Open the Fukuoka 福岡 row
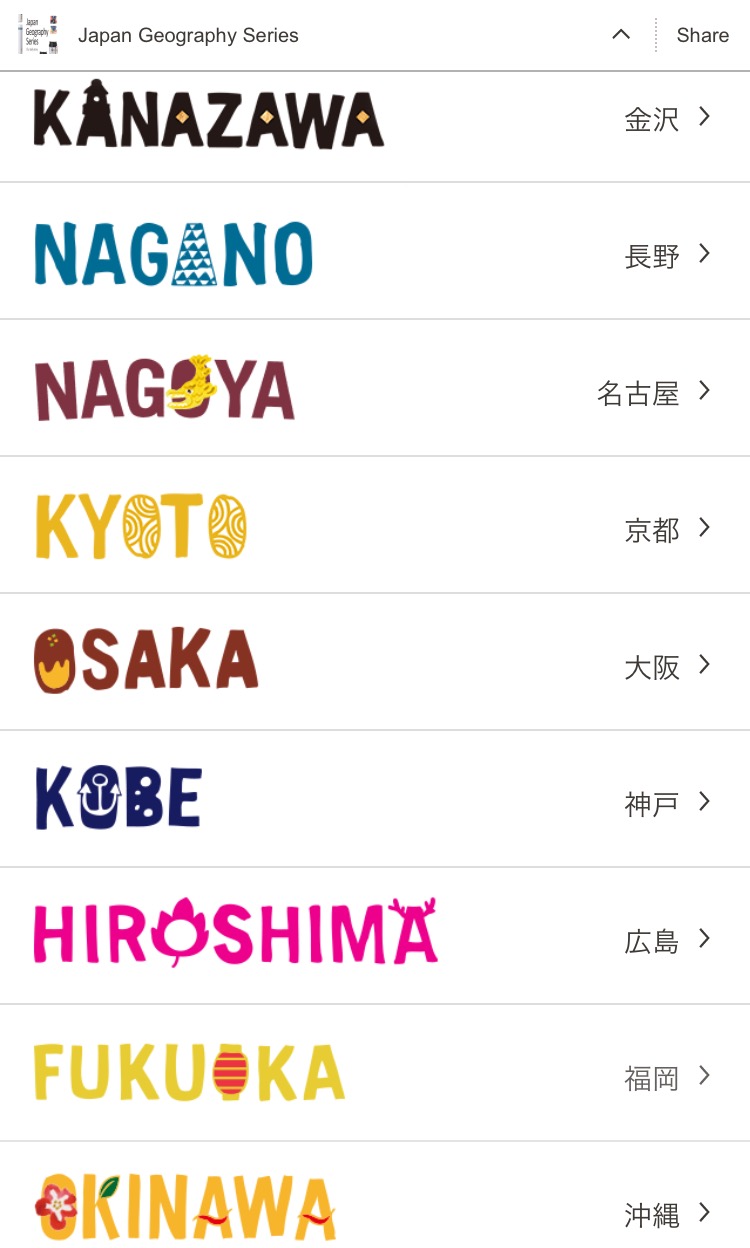Screen dimensions: 750x1248 pos(375,1073)
